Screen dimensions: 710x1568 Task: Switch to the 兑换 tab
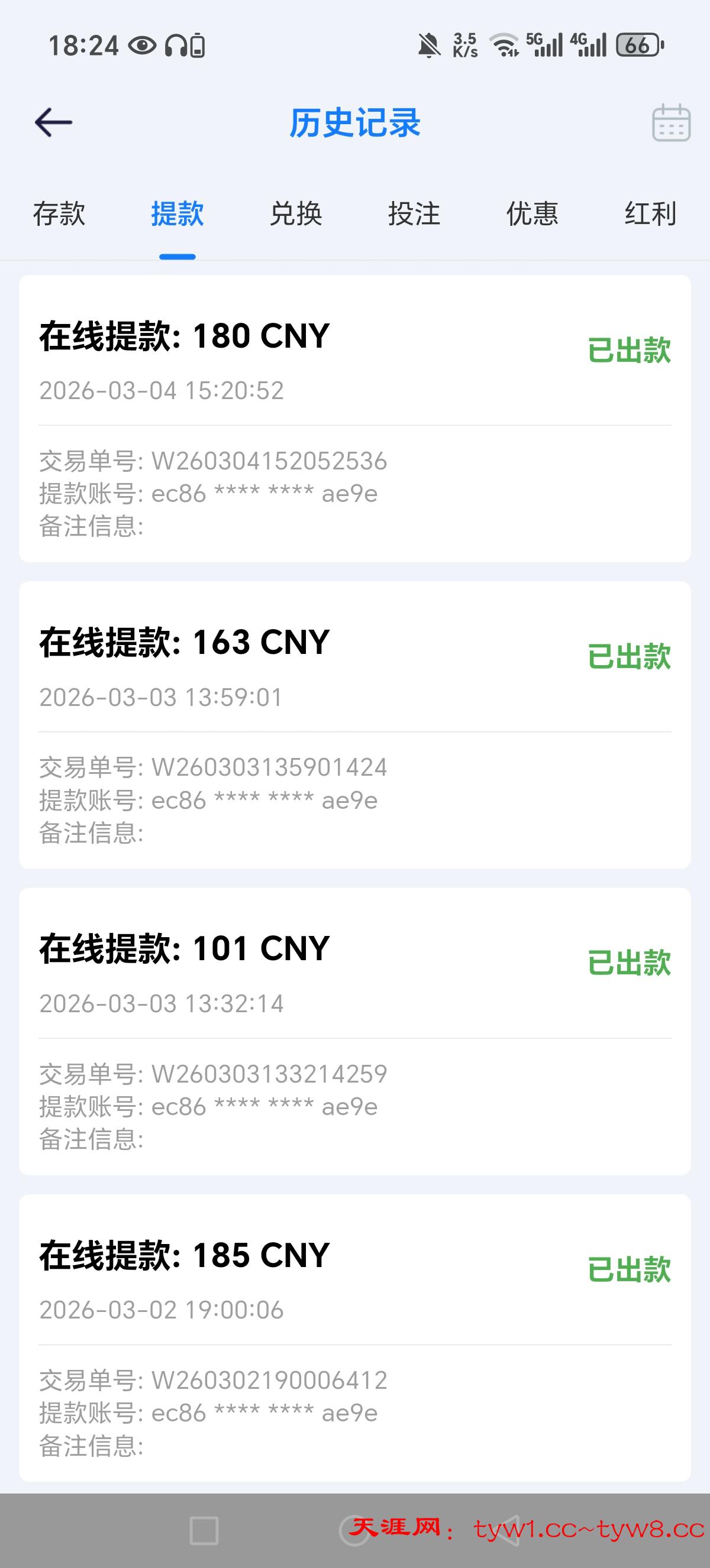tap(296, 214)
